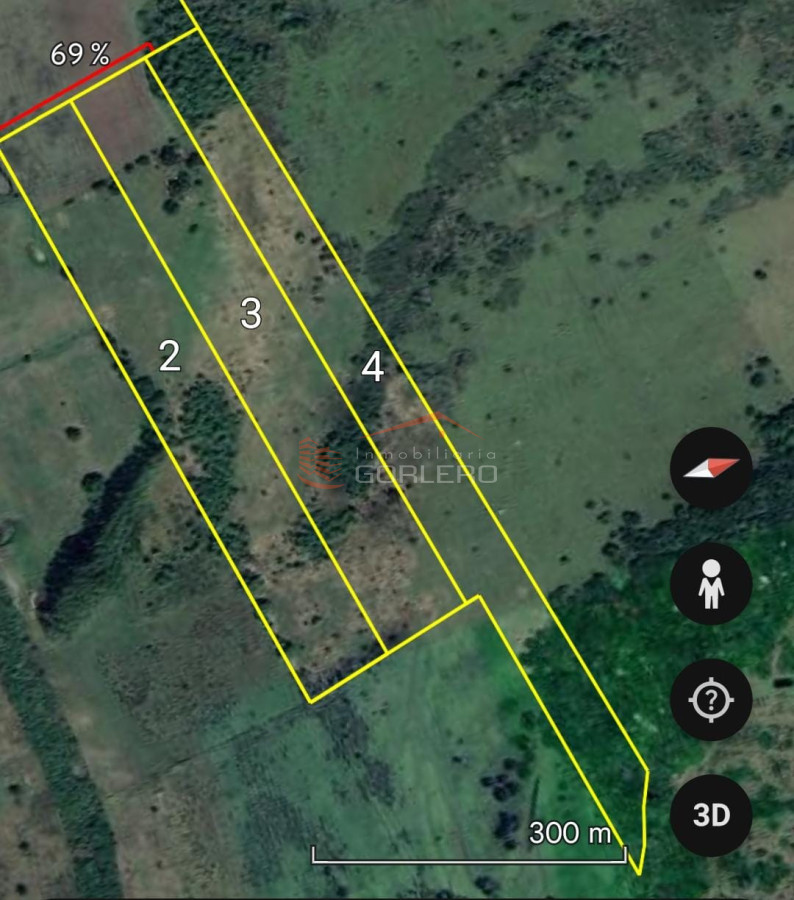Open Street View with the pegman button
The image size is (794, 900).
pos(711,584)
